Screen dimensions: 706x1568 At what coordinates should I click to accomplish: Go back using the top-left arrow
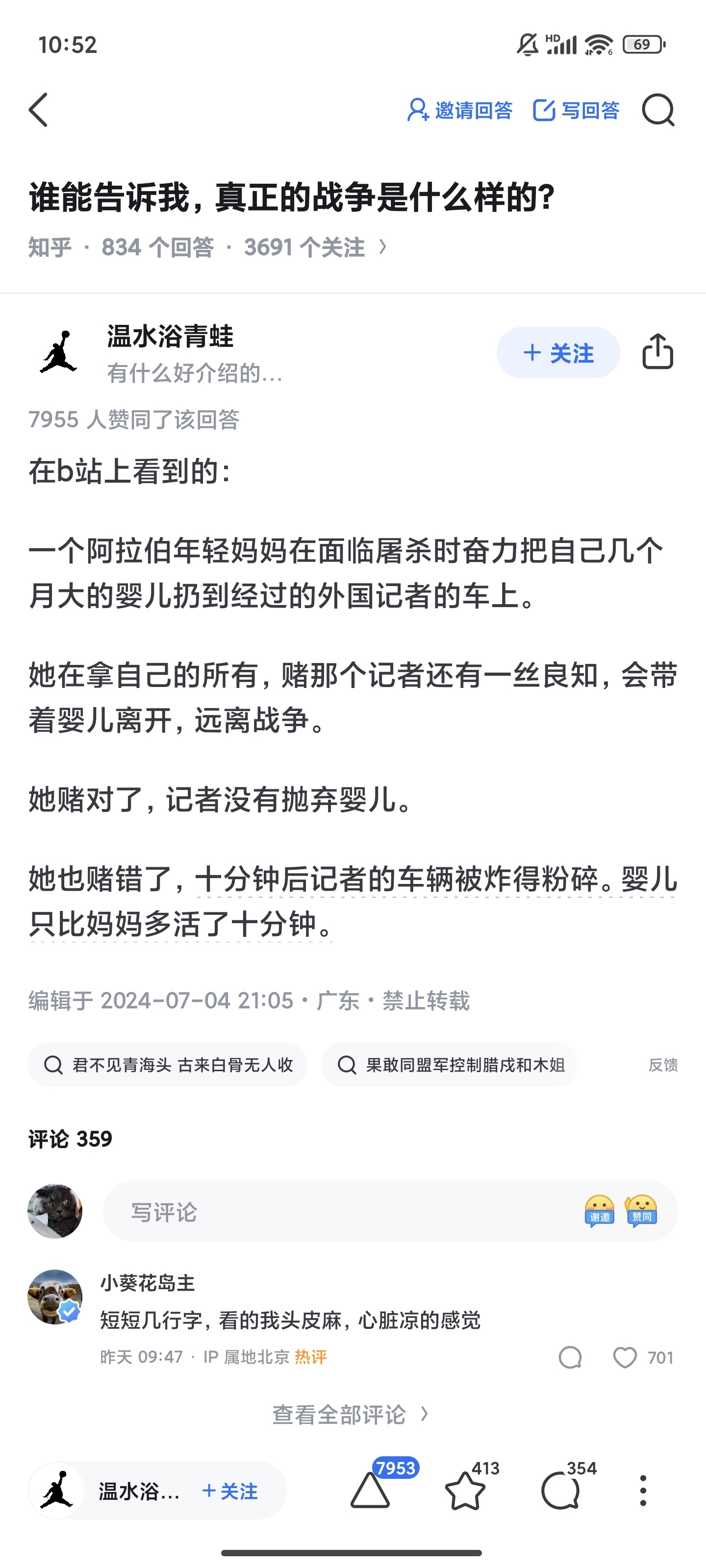(38, 110)
